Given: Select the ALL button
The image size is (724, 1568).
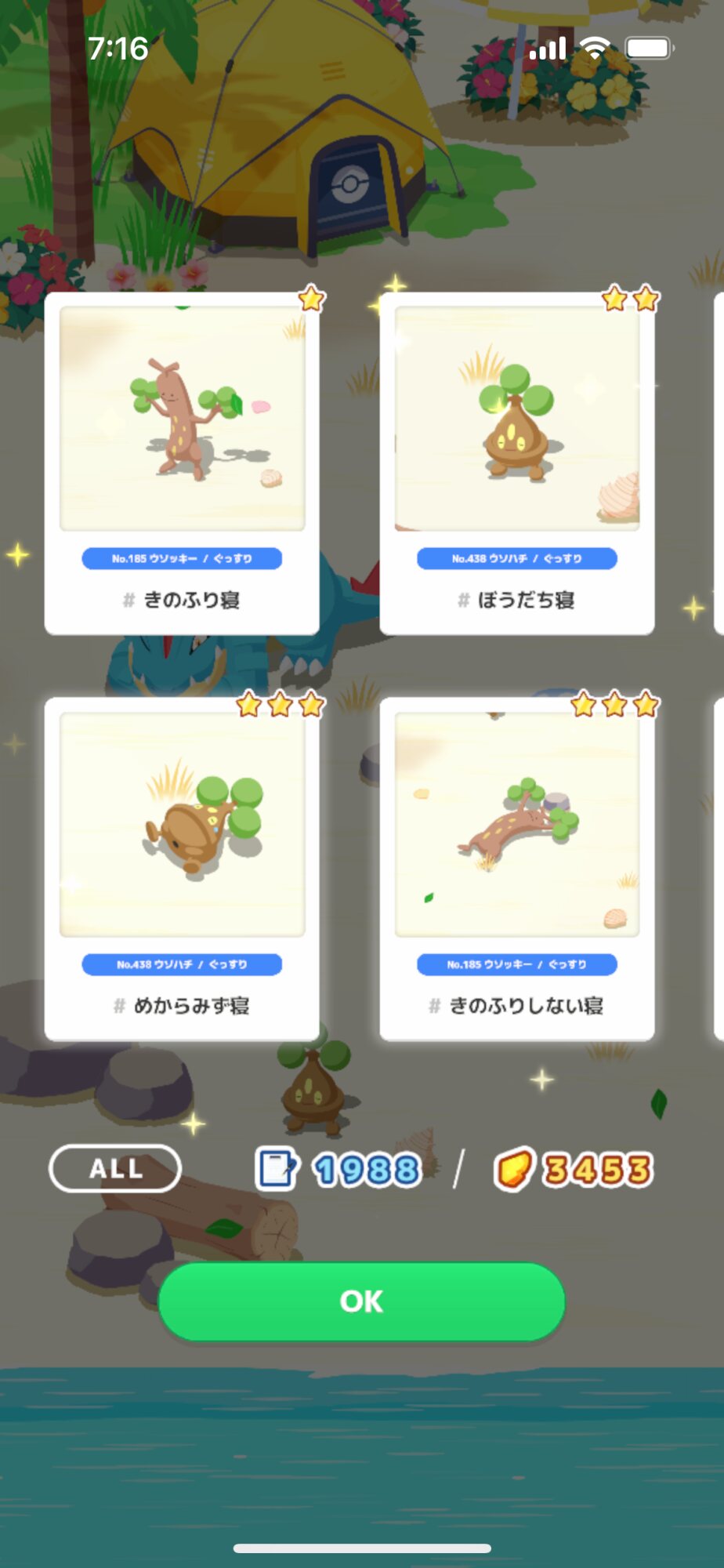Looking at the screenshot, I should point(115,1168).
